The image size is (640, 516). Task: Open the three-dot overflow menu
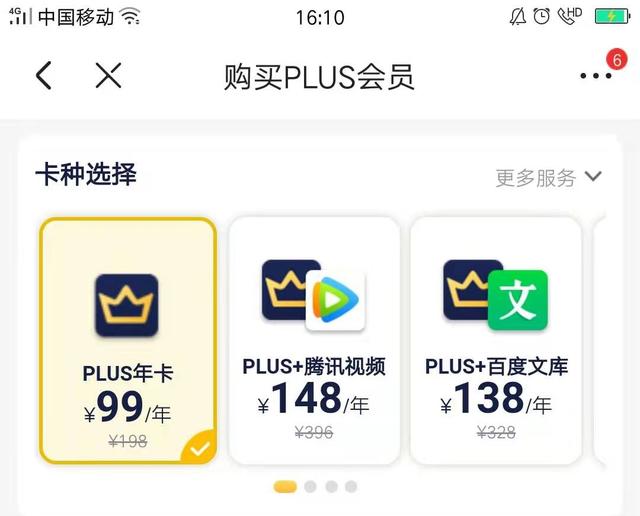point(596,76)
